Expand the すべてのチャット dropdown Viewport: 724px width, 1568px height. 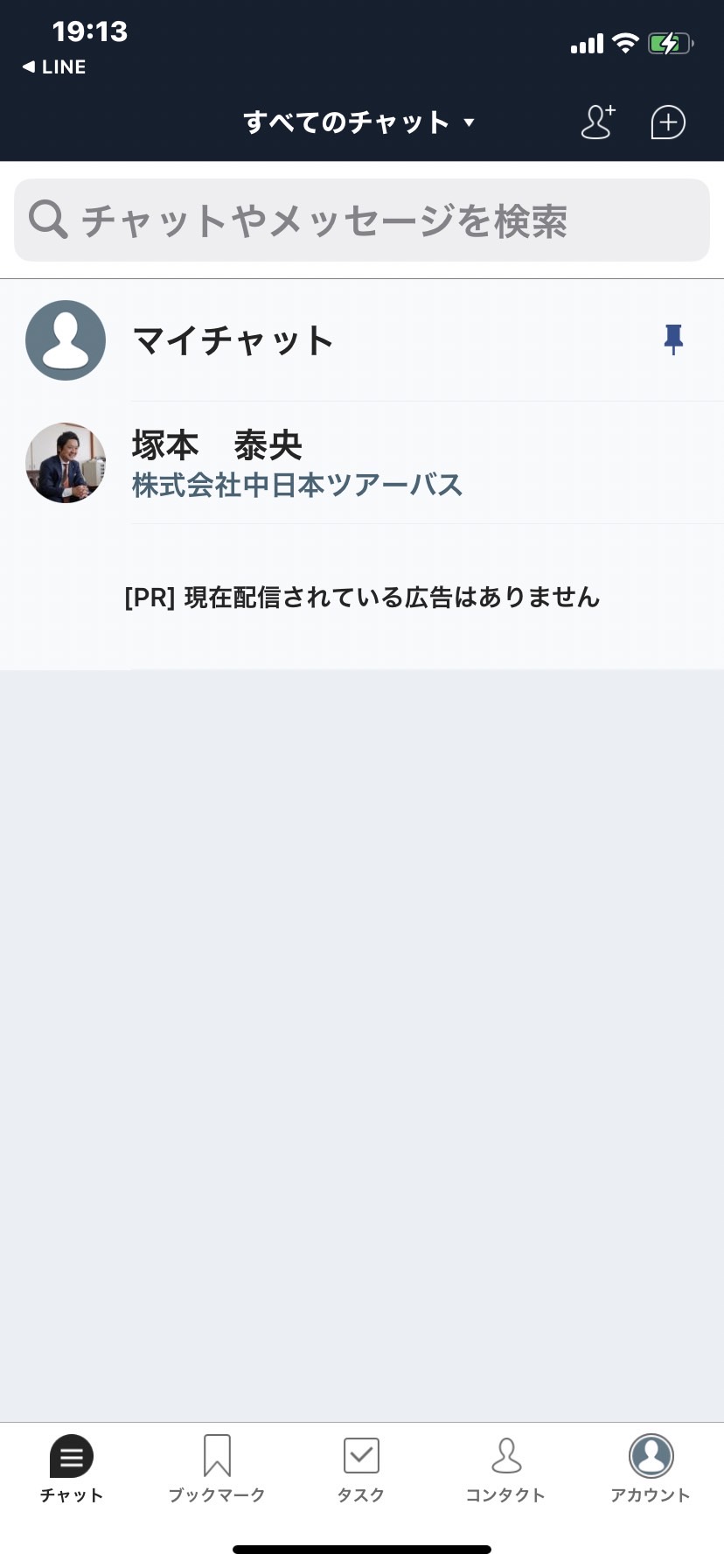359,122
